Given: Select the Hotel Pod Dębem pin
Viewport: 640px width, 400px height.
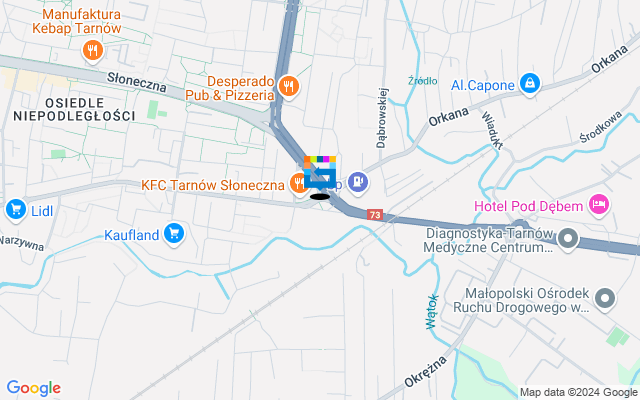Looking at the screenshot, I should (x=599, y=205).
